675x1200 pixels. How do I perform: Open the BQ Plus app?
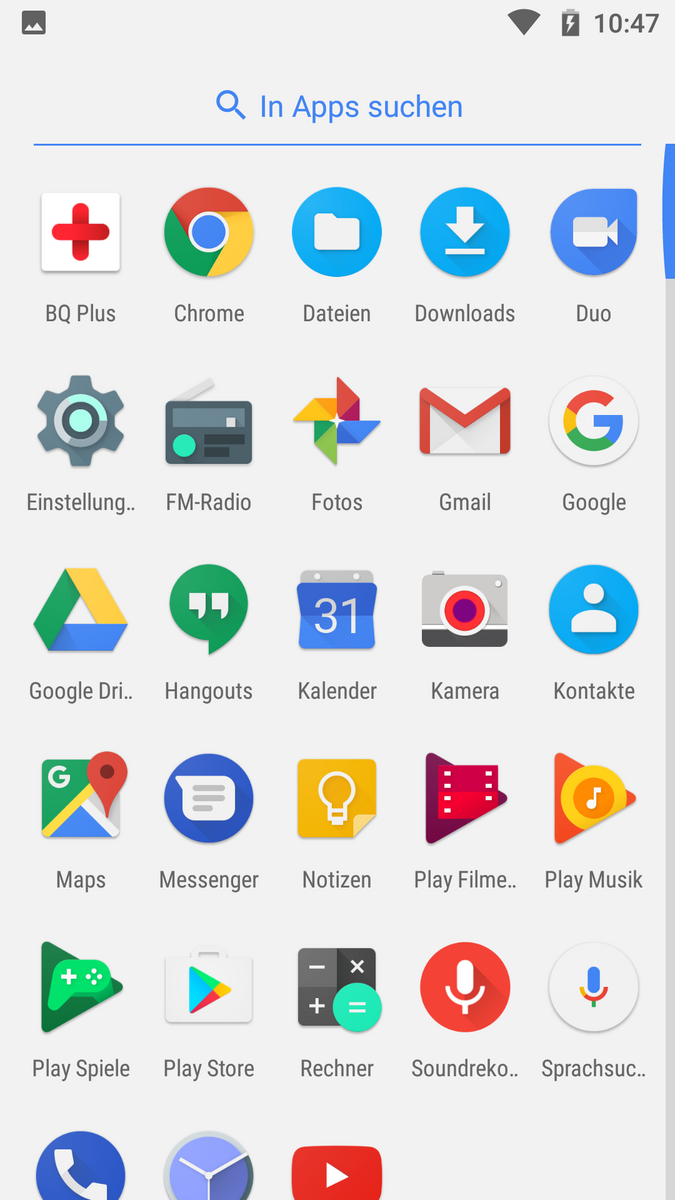81,233
